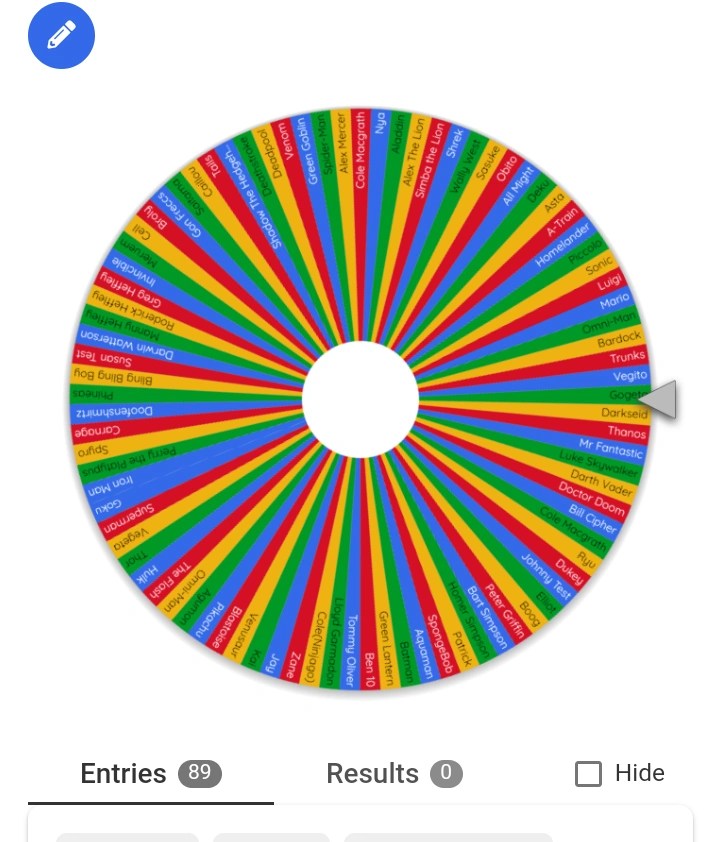Click the gray pointer arrow beside the wheel

(657, 399)
